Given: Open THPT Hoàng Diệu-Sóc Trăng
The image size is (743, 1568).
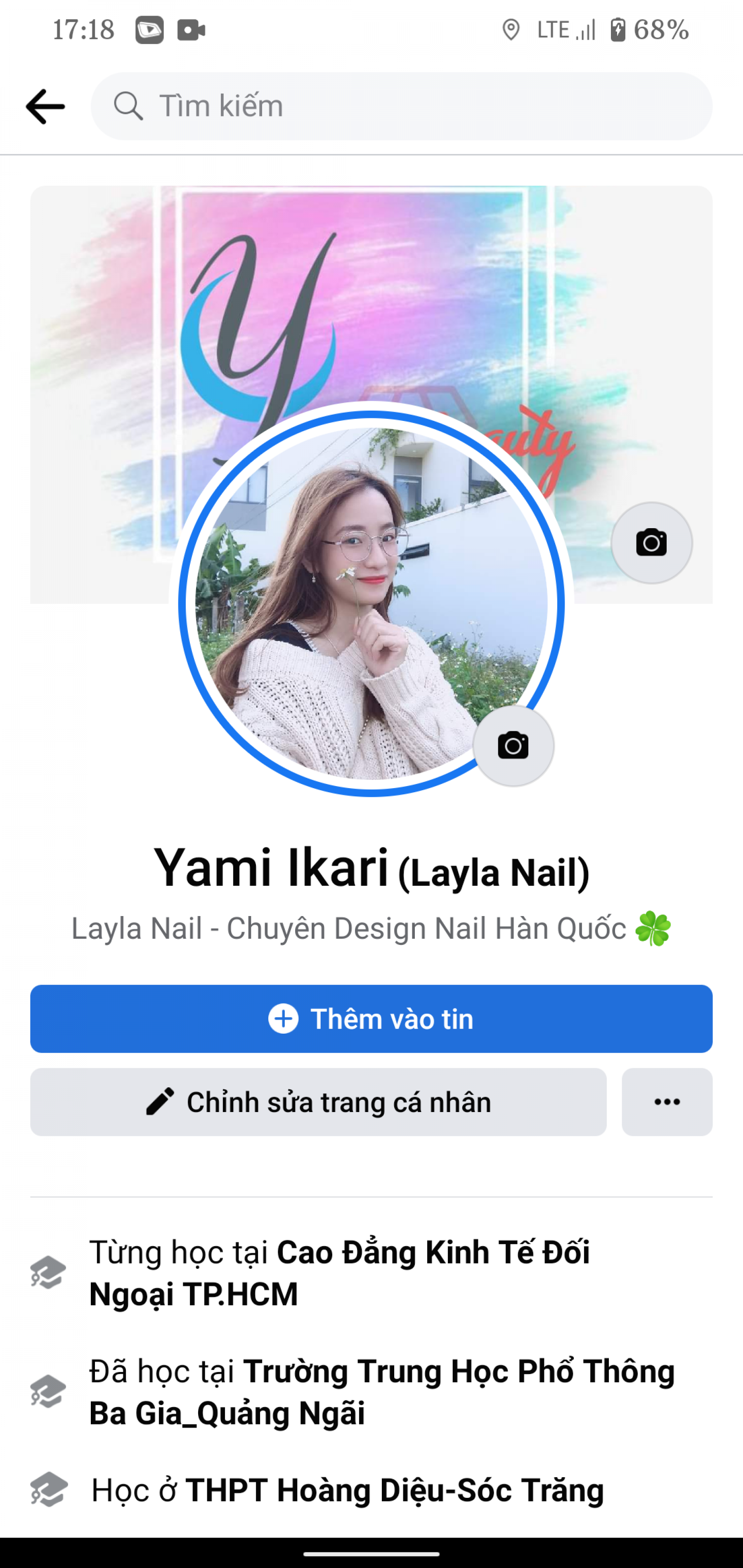Looking at the screenshot, I should (x=394, y=1490).
